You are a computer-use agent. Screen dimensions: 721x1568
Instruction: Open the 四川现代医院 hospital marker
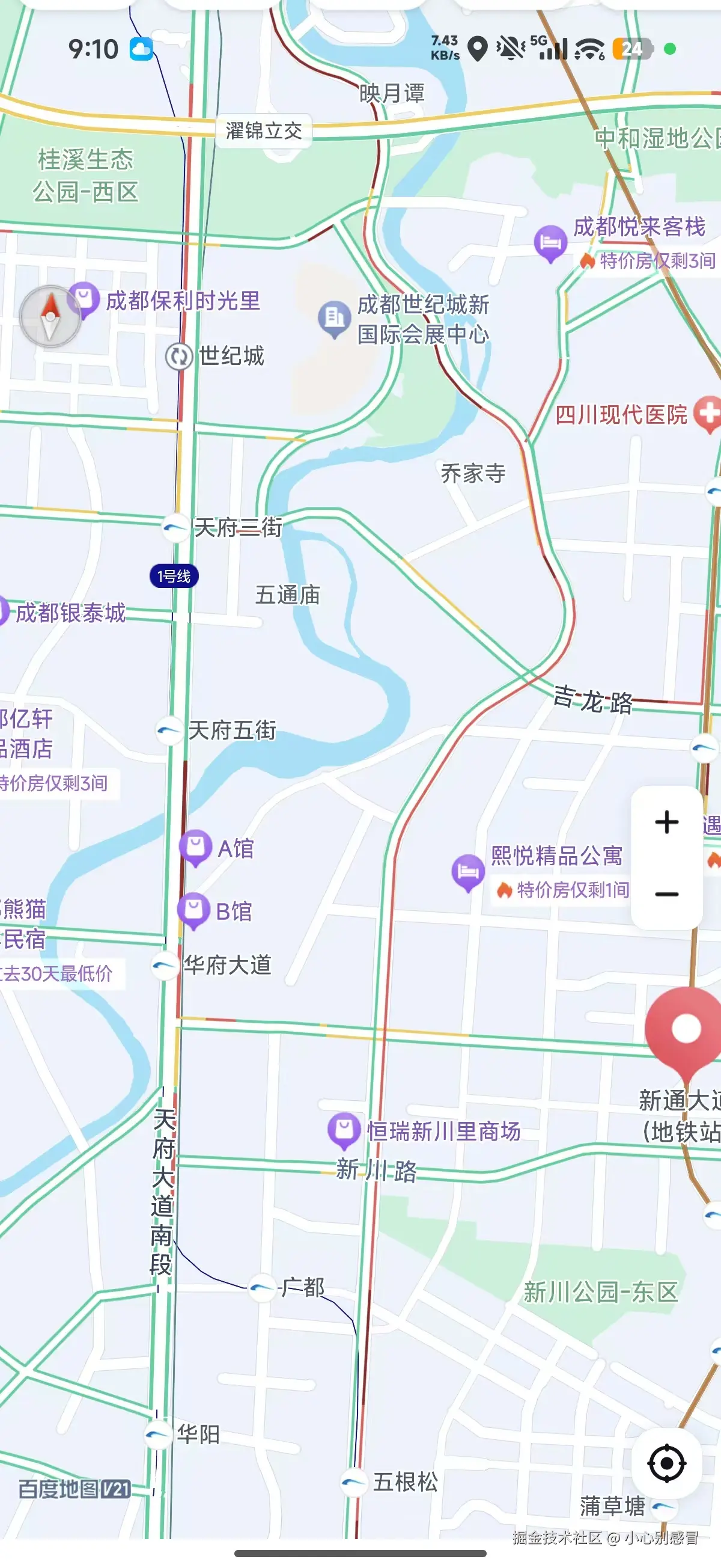tap(708, 413)
